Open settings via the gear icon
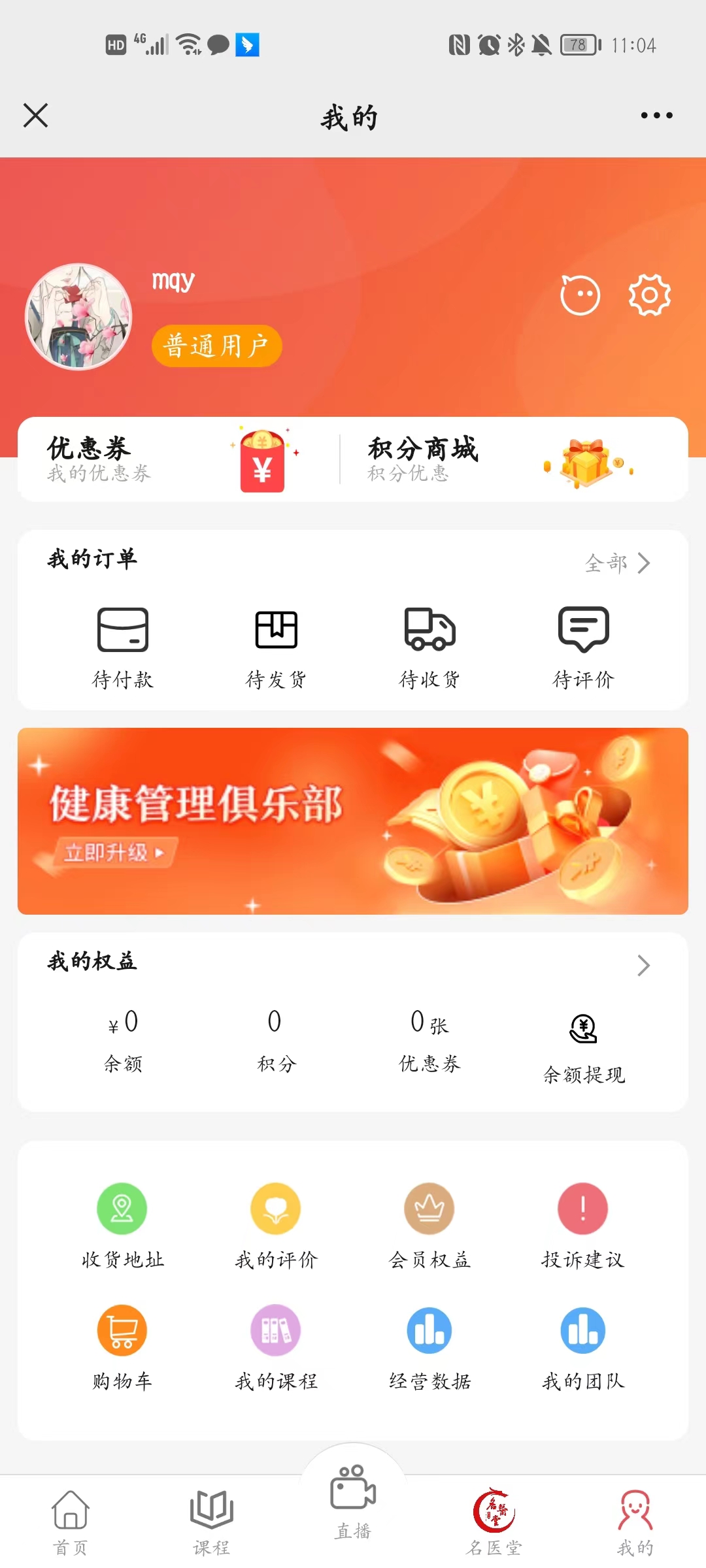The image size is (706, 1568). click(x=649, y=295)
